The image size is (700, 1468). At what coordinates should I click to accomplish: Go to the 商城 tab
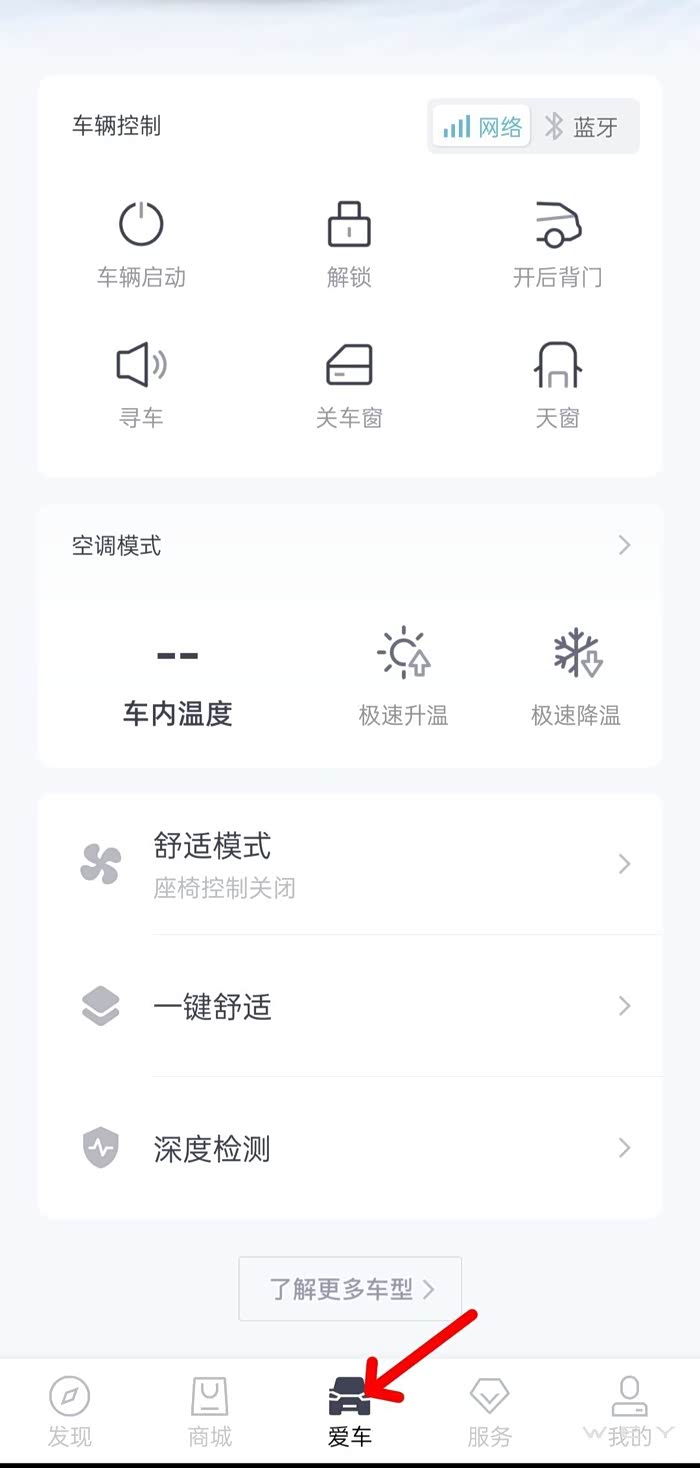[x=210, y=1411]
